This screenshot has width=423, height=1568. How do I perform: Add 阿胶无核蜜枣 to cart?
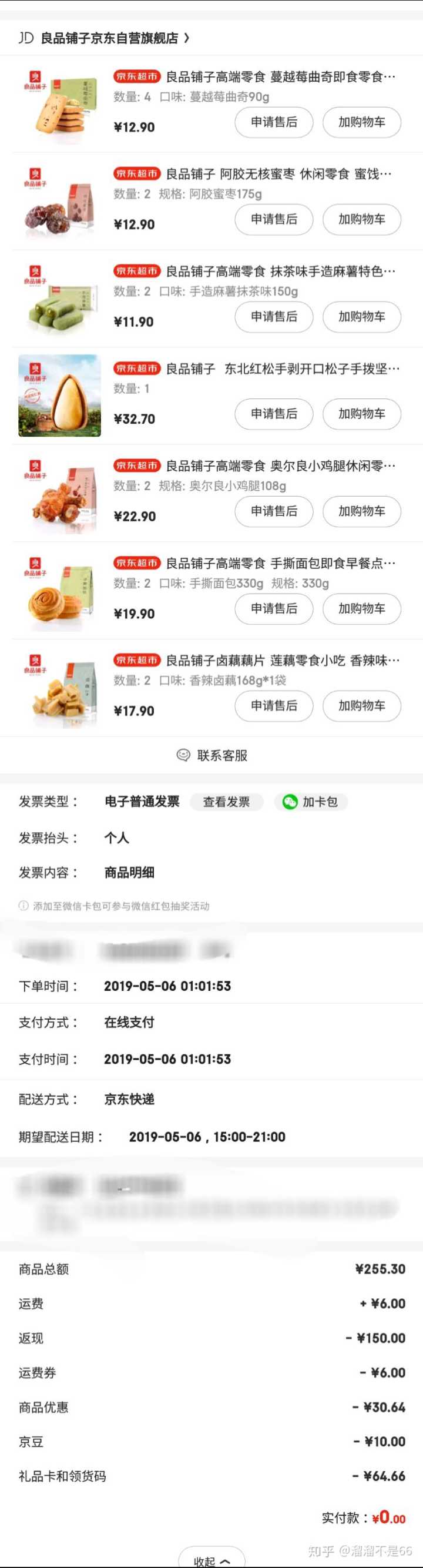(361, 219)
